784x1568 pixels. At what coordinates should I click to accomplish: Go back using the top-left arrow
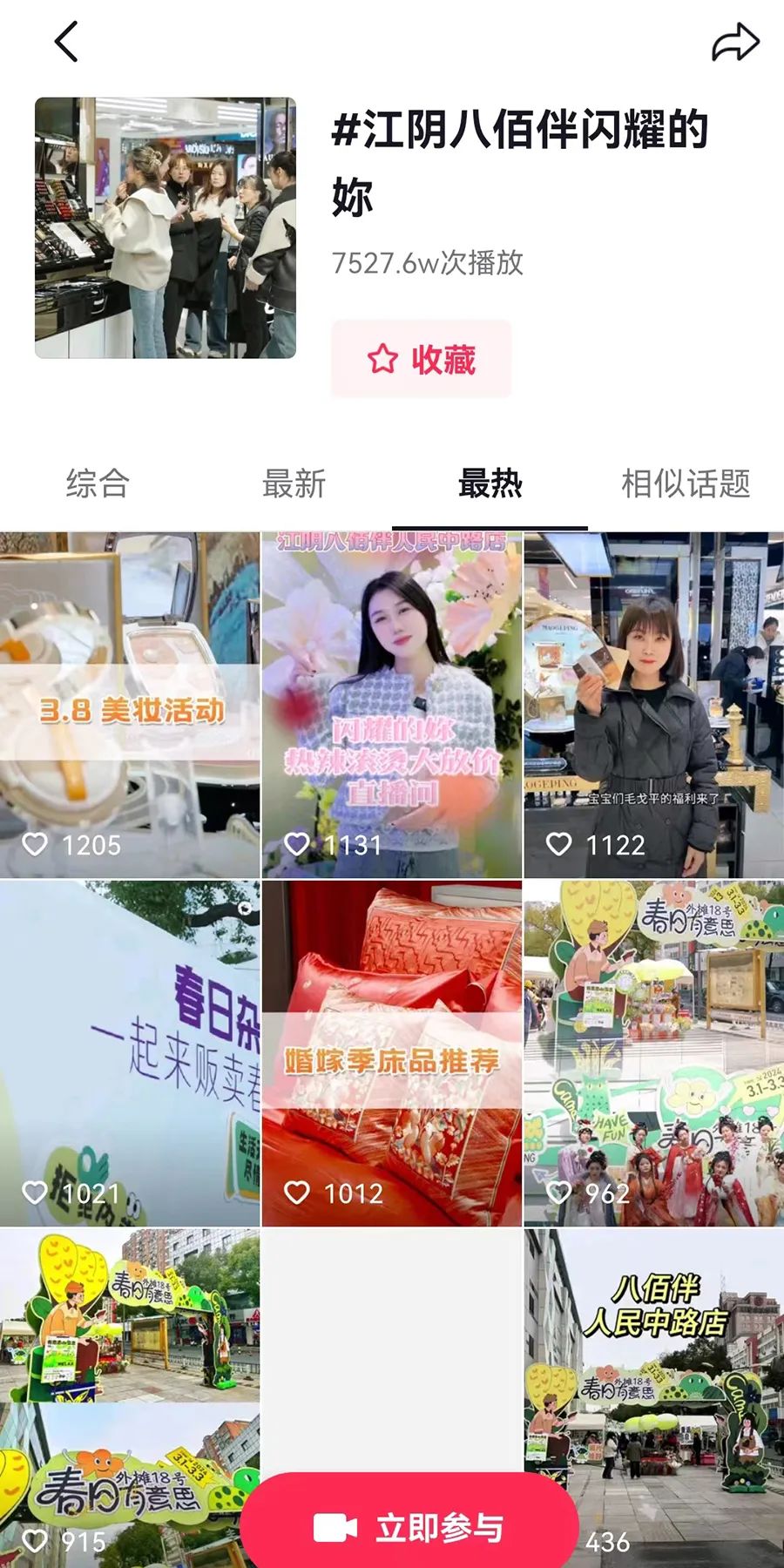(66, 42)
